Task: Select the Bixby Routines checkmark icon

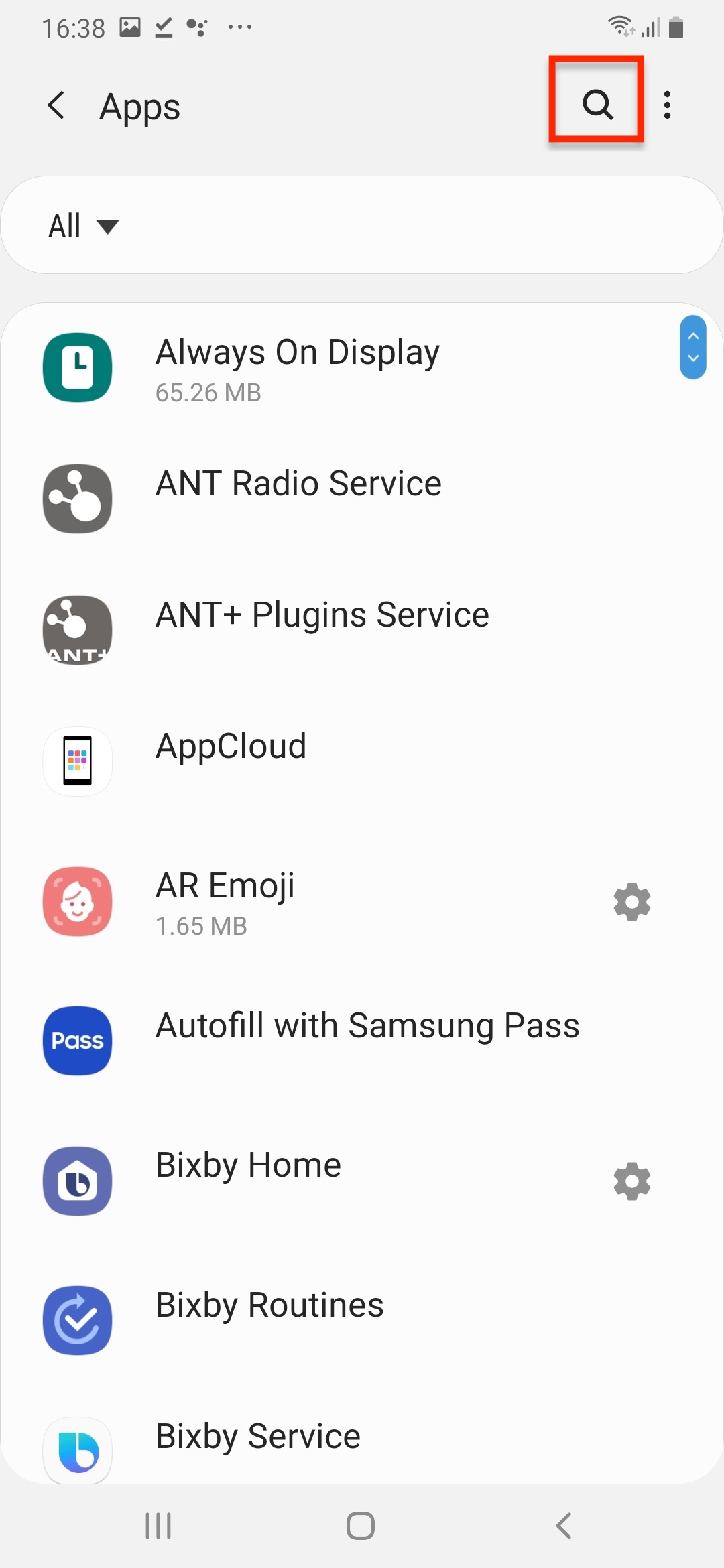Action: click(x=77, y=1319)
